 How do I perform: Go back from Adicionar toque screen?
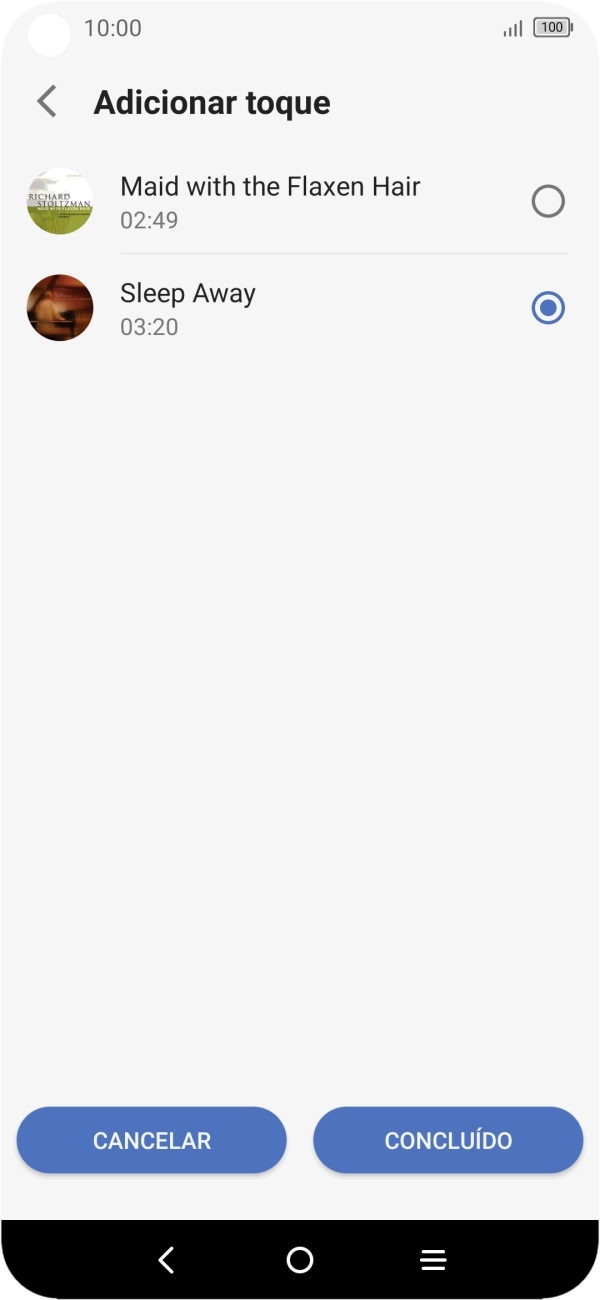(47, 102)
